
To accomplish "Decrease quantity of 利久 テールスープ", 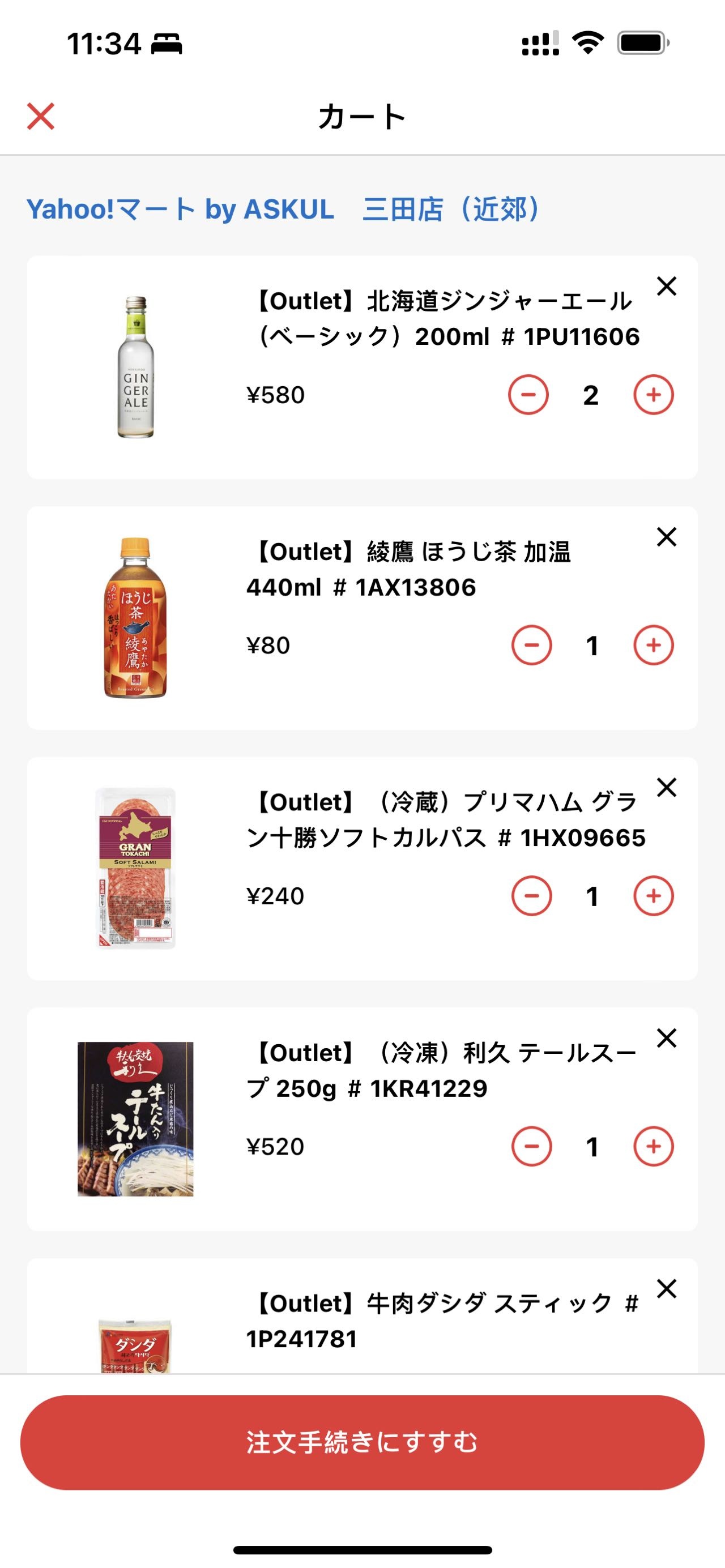I will tap(531, 1146).
